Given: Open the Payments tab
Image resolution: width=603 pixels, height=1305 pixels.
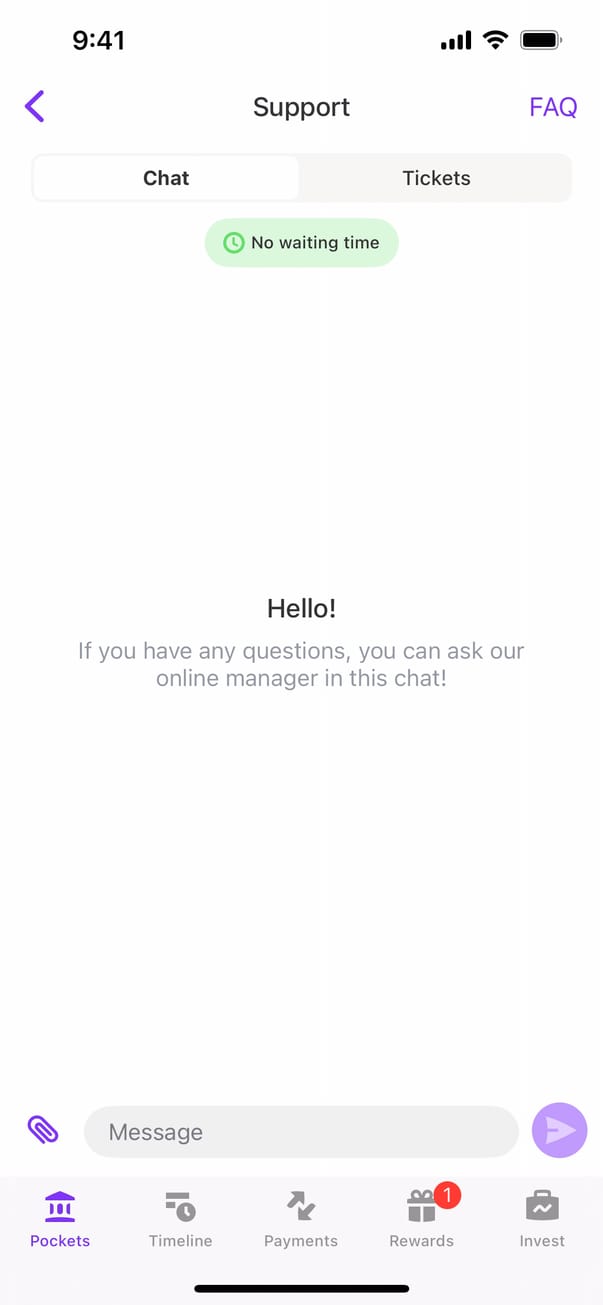Looking at the screenshot, I should [301, 1220].
